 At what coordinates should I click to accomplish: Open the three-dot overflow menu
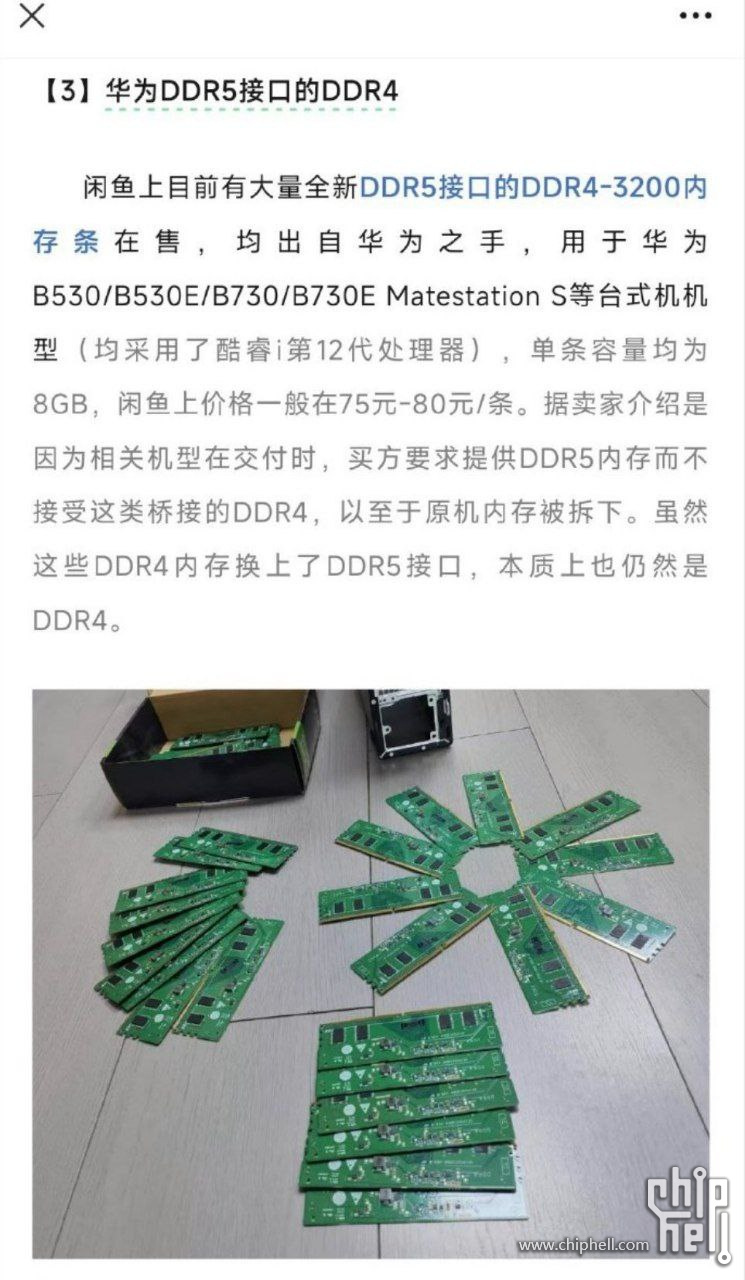[x=695, y=15]
